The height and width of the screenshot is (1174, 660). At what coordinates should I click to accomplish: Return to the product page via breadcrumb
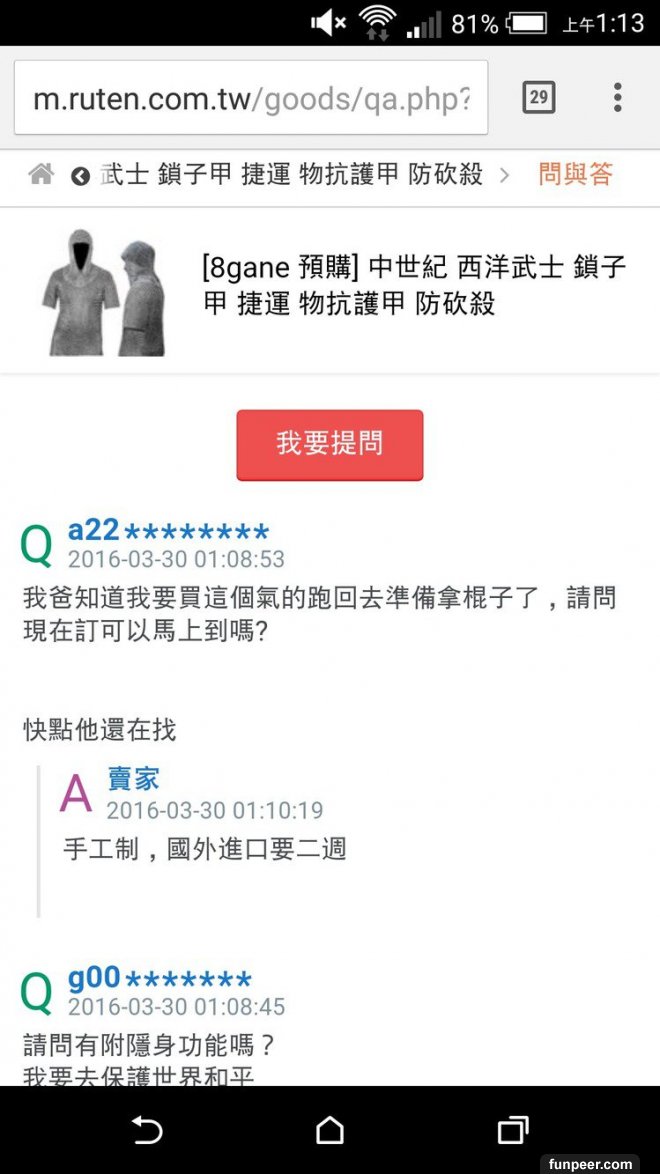point(290,175)
